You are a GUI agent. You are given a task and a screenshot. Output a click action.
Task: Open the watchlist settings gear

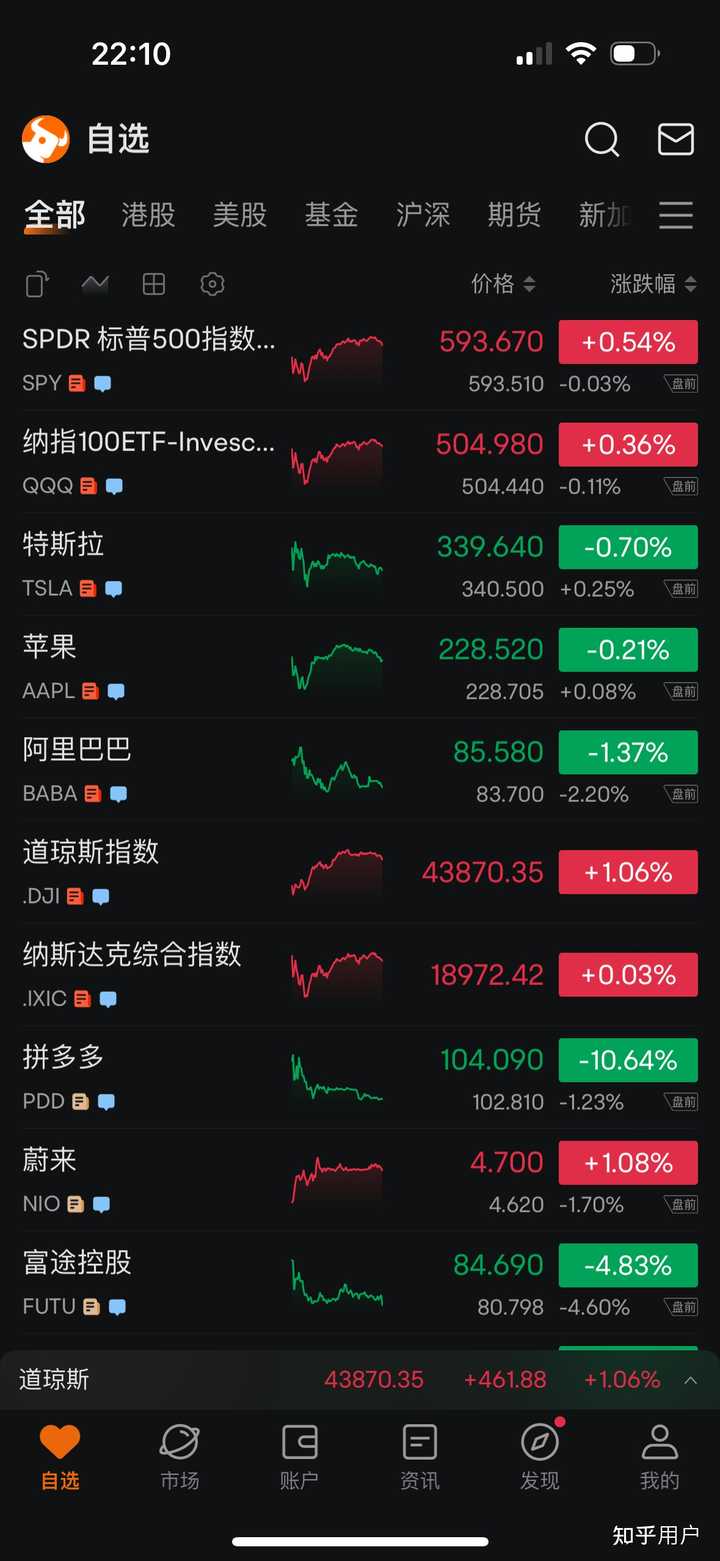pyautogui.click(x=212, y=285)
